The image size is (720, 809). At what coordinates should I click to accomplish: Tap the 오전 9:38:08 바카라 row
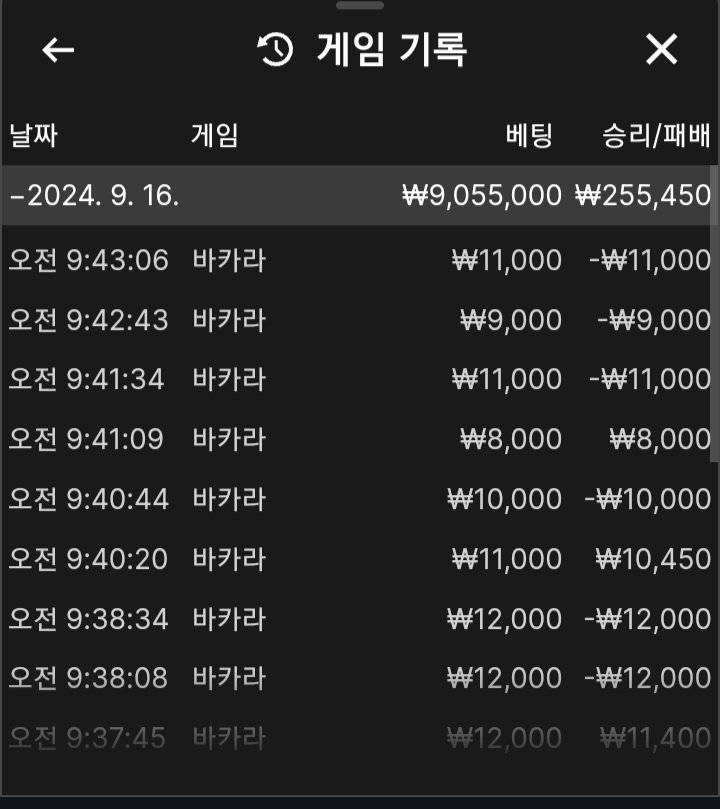pyautogui.click(x=358, y=678)
